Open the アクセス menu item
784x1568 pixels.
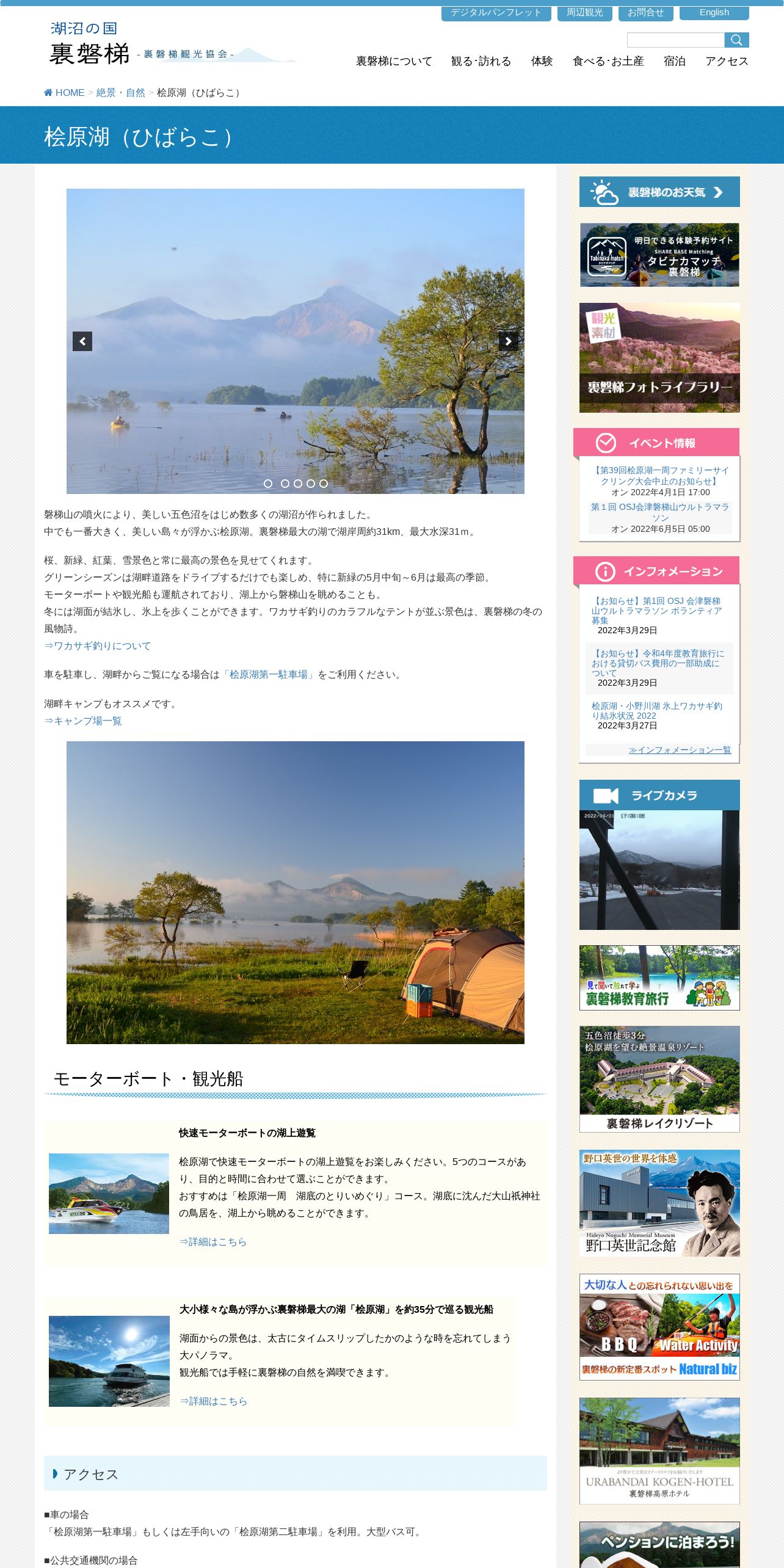[727, 61]
